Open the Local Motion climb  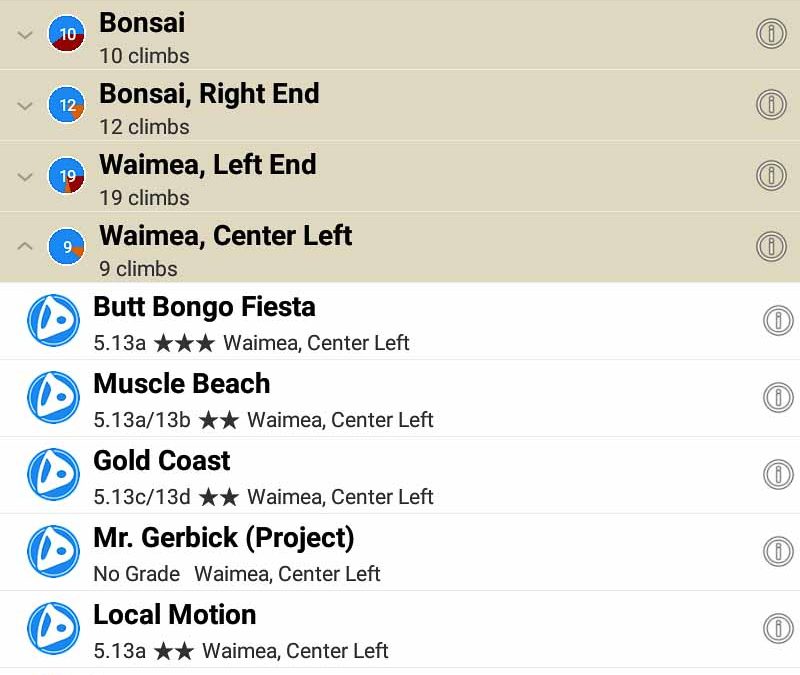click(x=175, y=615)
